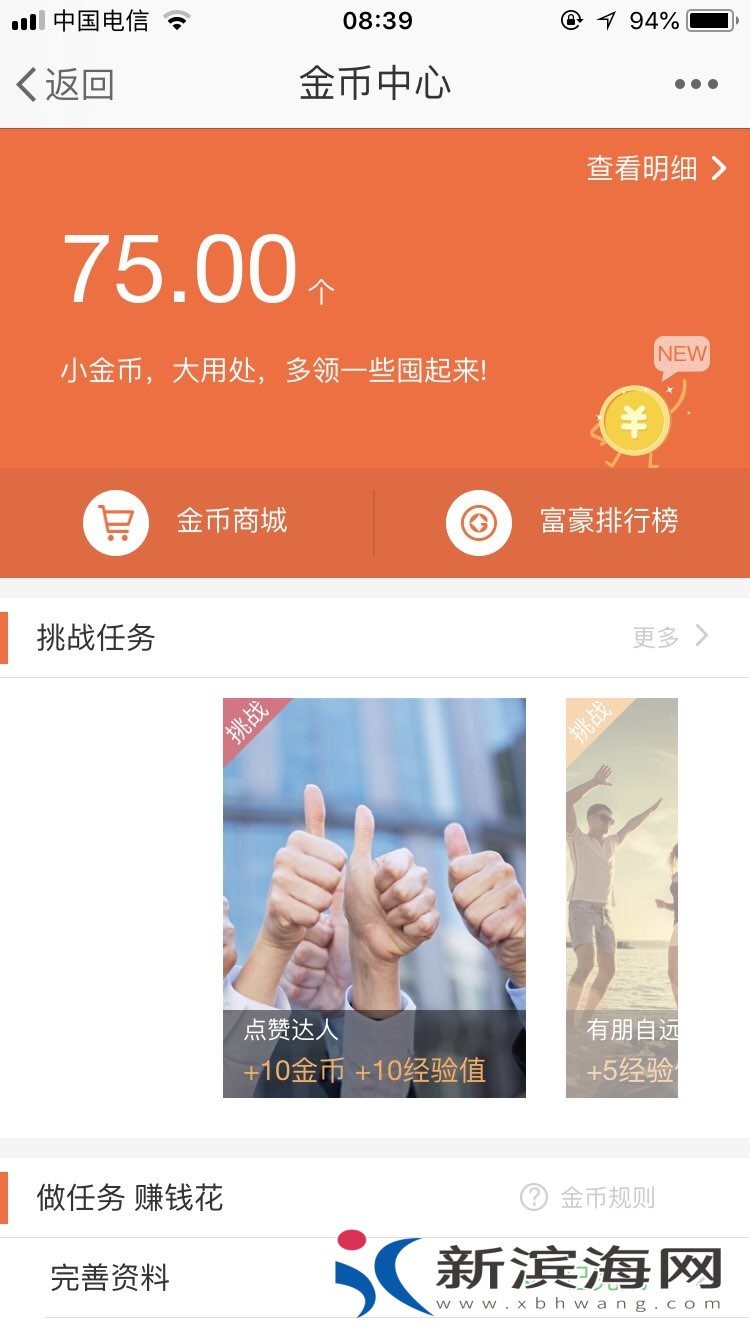750x1334 pixels.
Task: Open the 完善资料 task row
Action: coord(111,1278)
